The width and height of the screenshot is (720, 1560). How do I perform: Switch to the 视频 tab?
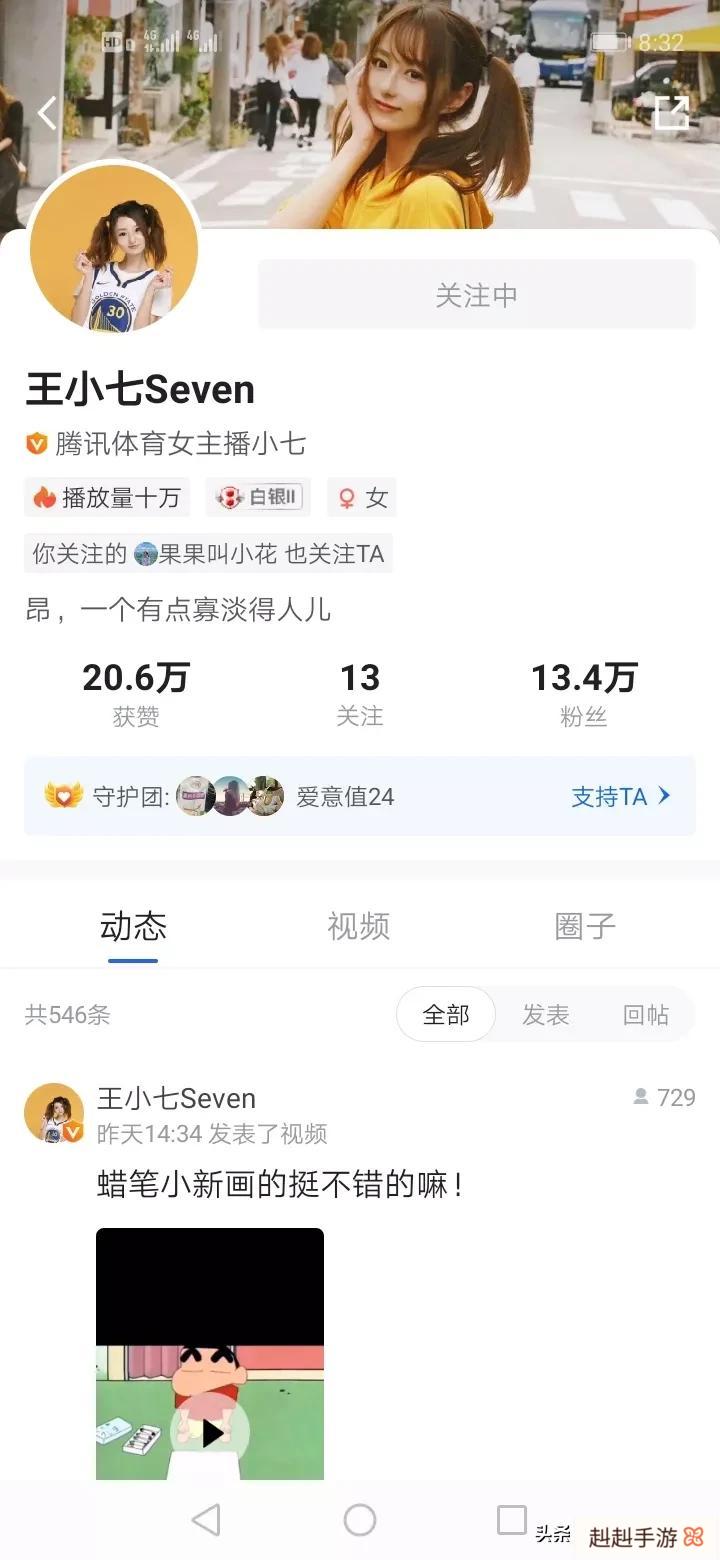click(x=358, y=926)
